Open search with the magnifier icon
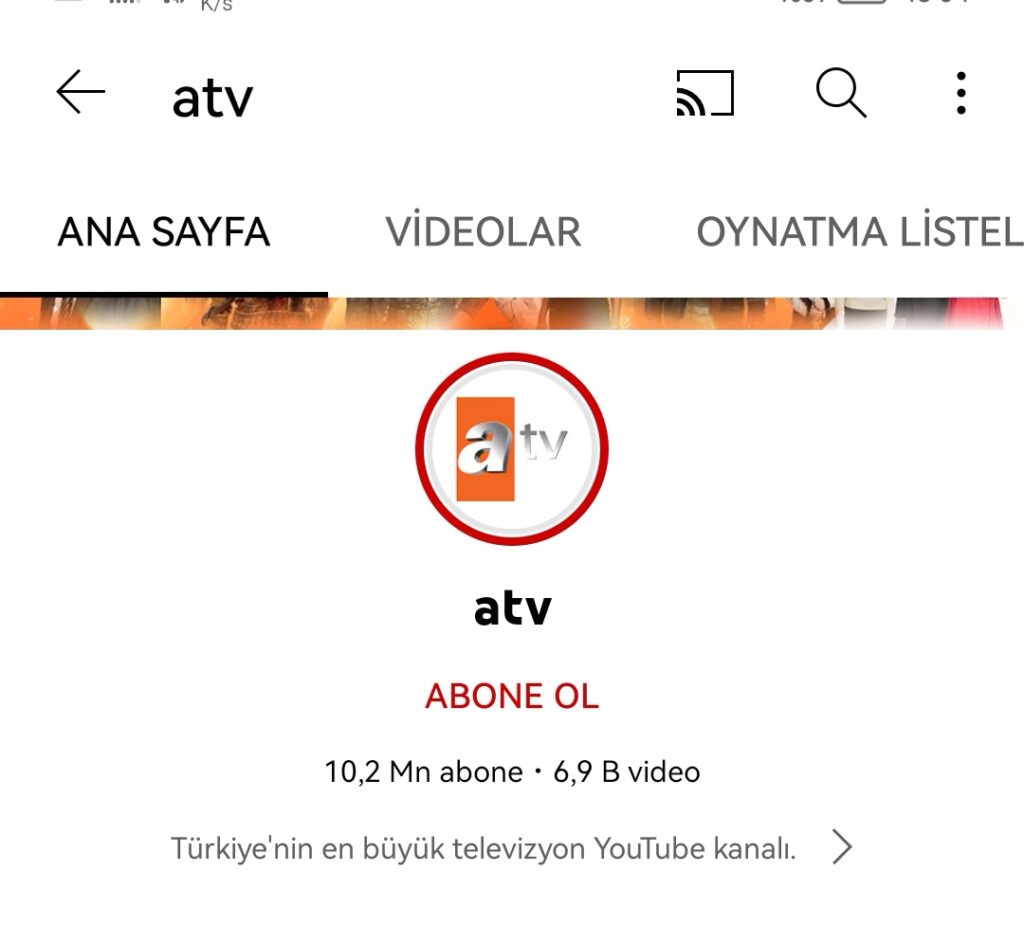Screen dimensions: 1024x925 point(840,94)
